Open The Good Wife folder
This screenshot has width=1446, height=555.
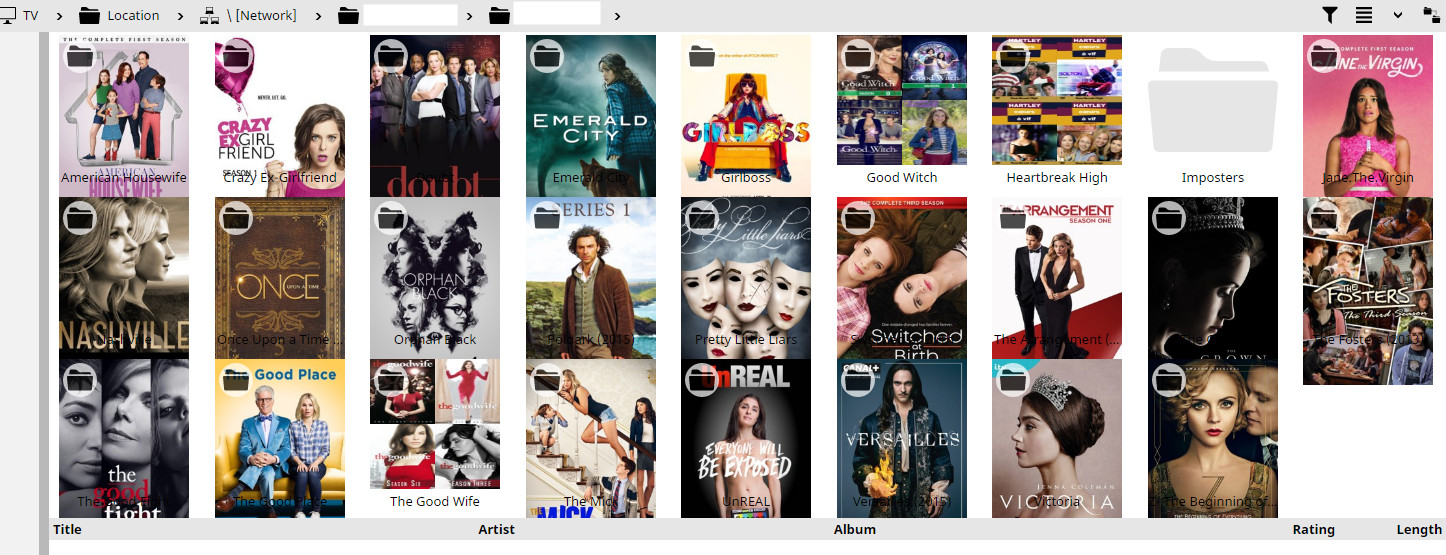435,435
